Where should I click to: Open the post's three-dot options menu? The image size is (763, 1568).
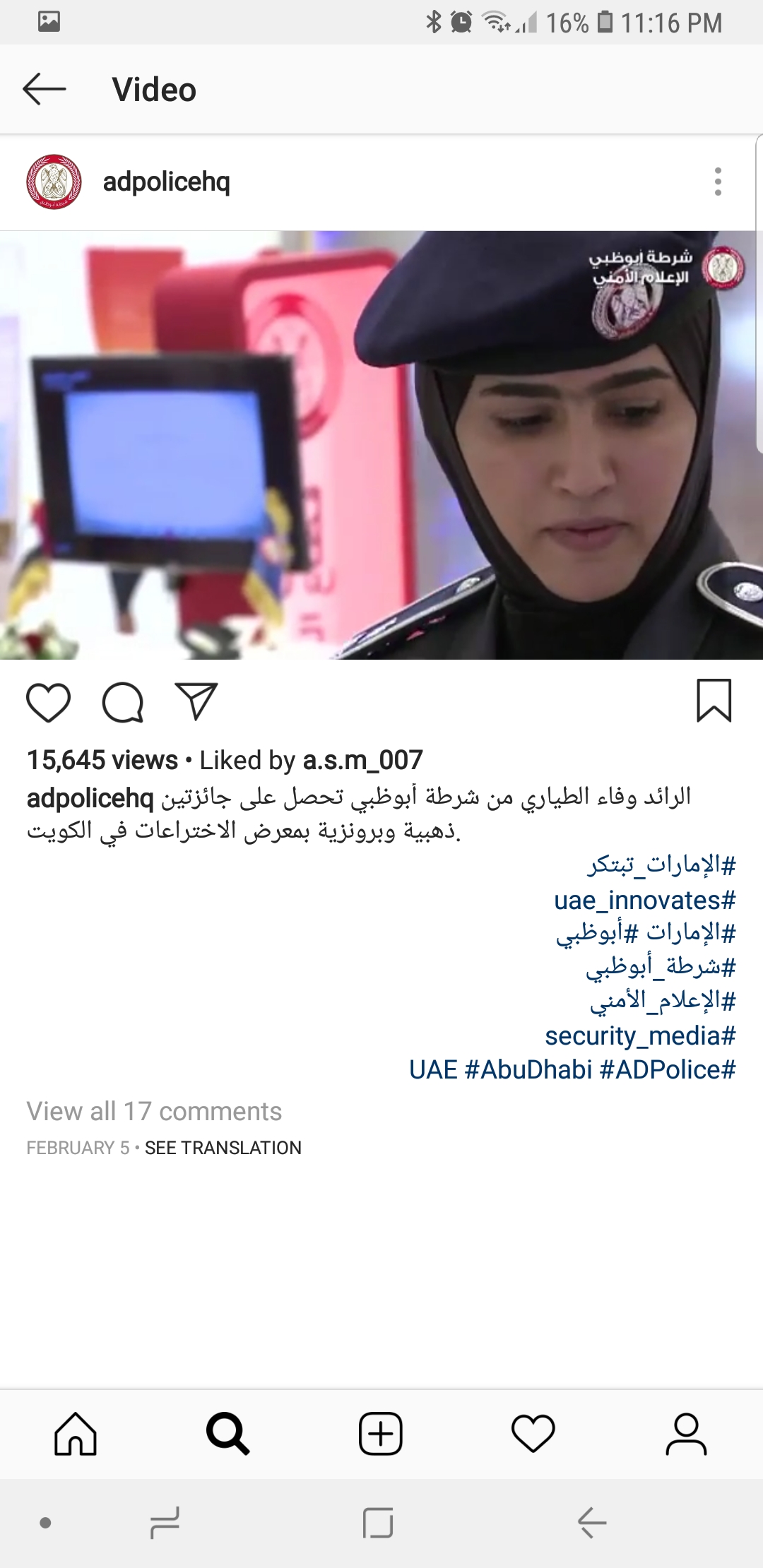coord(718,182)
